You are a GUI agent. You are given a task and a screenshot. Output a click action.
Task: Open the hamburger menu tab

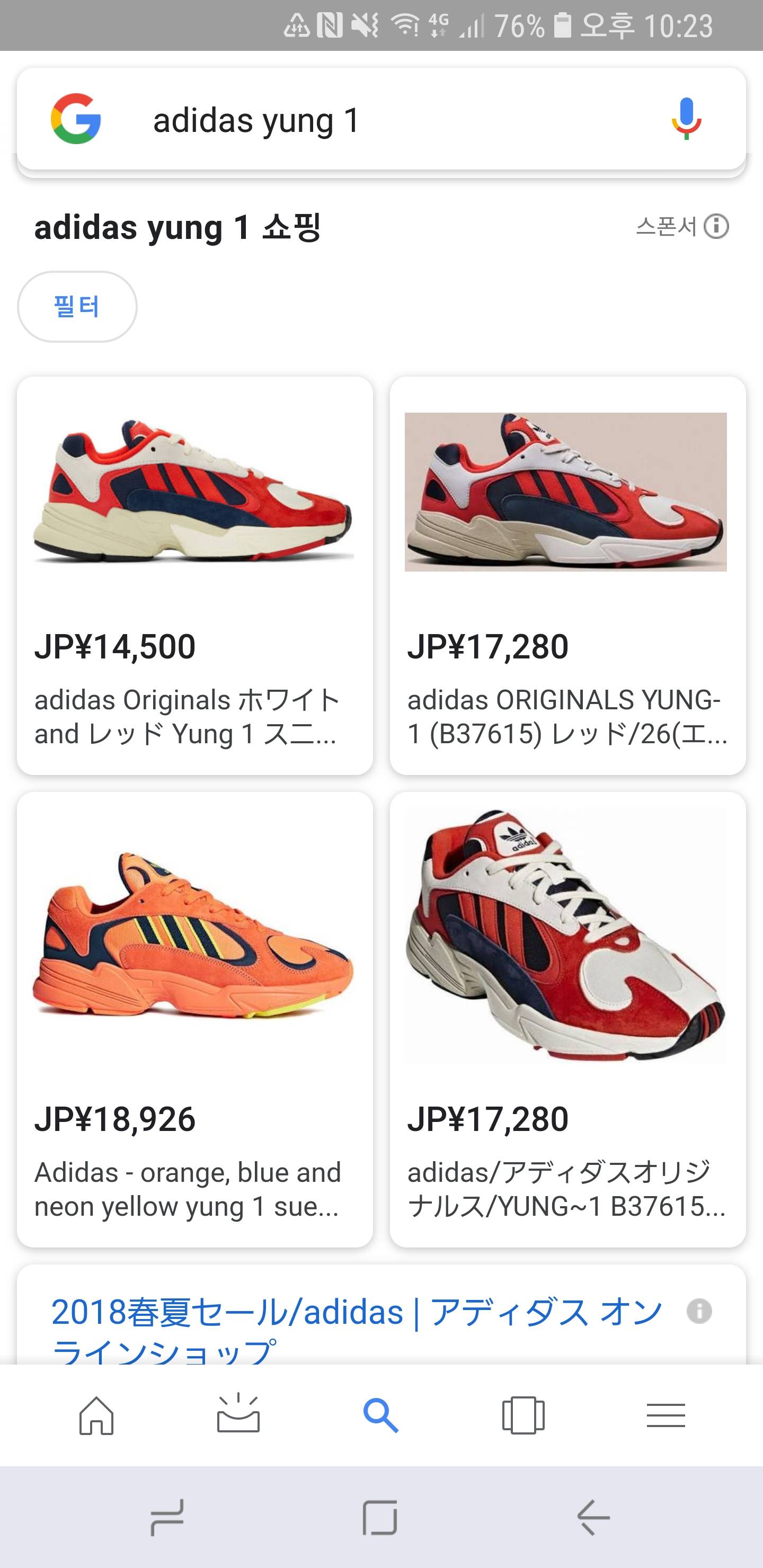[x=666, y=1415]
